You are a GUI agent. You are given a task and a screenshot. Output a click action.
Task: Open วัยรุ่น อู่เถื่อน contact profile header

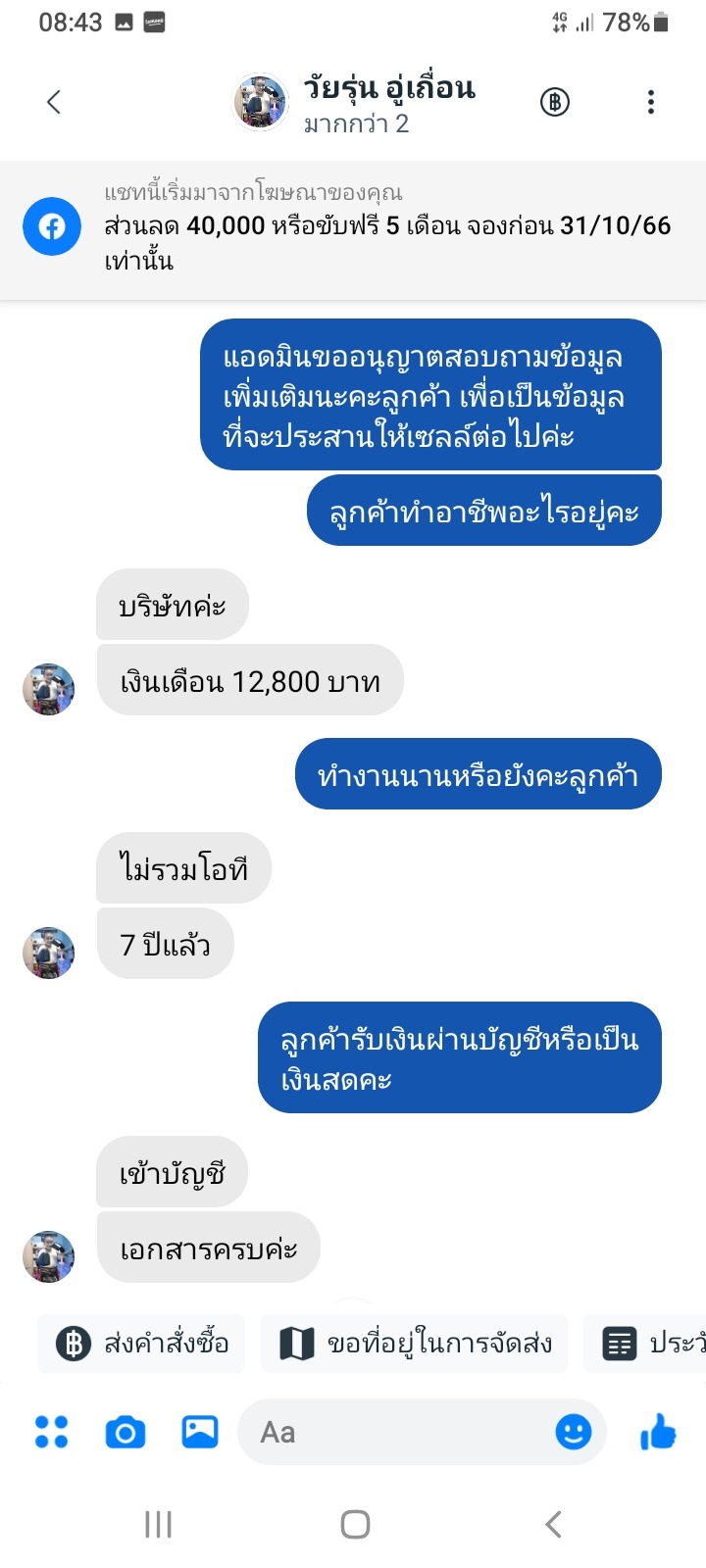[x=355, y=102]
